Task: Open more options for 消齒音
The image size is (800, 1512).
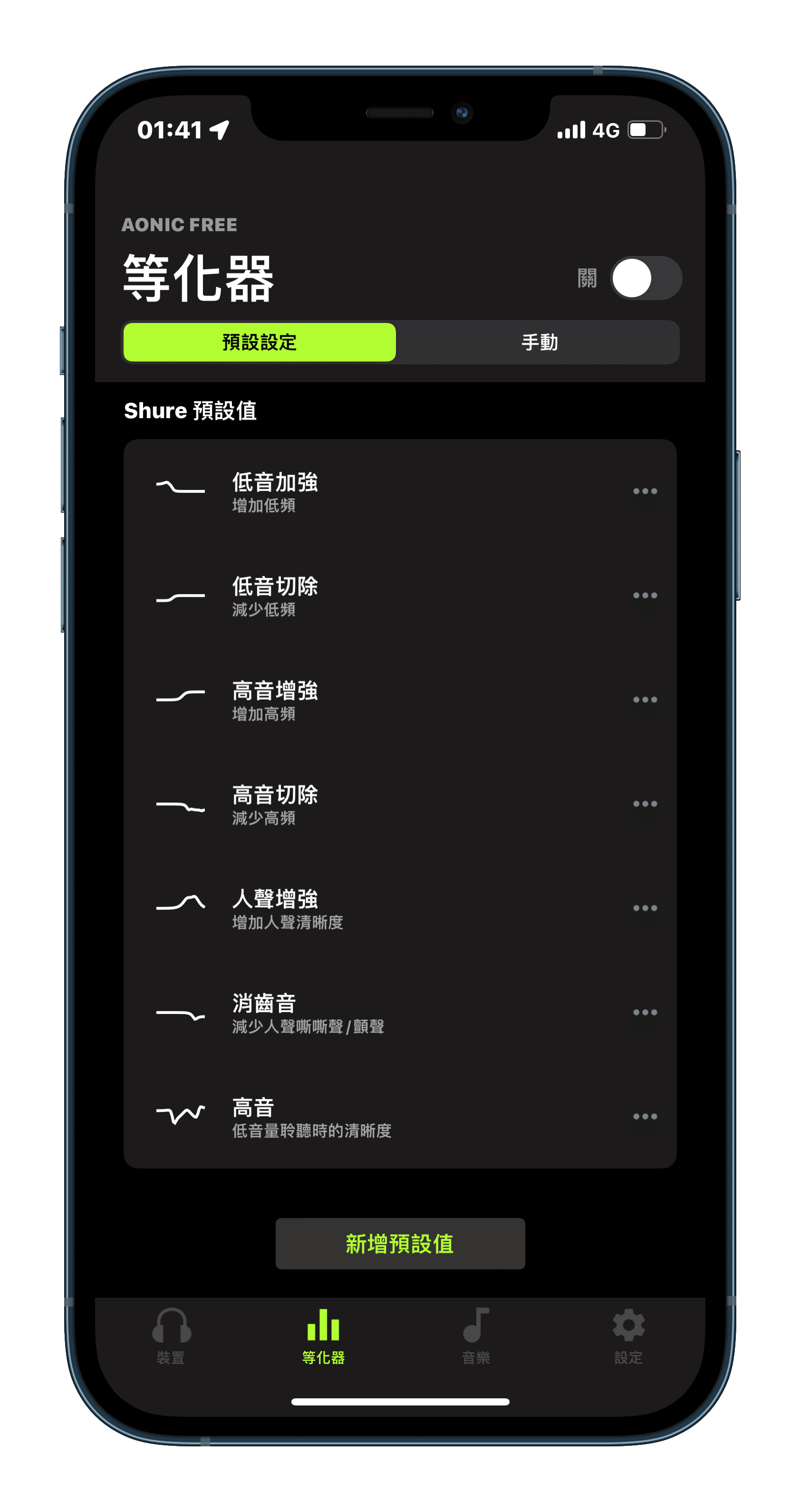Action: 645,1013
